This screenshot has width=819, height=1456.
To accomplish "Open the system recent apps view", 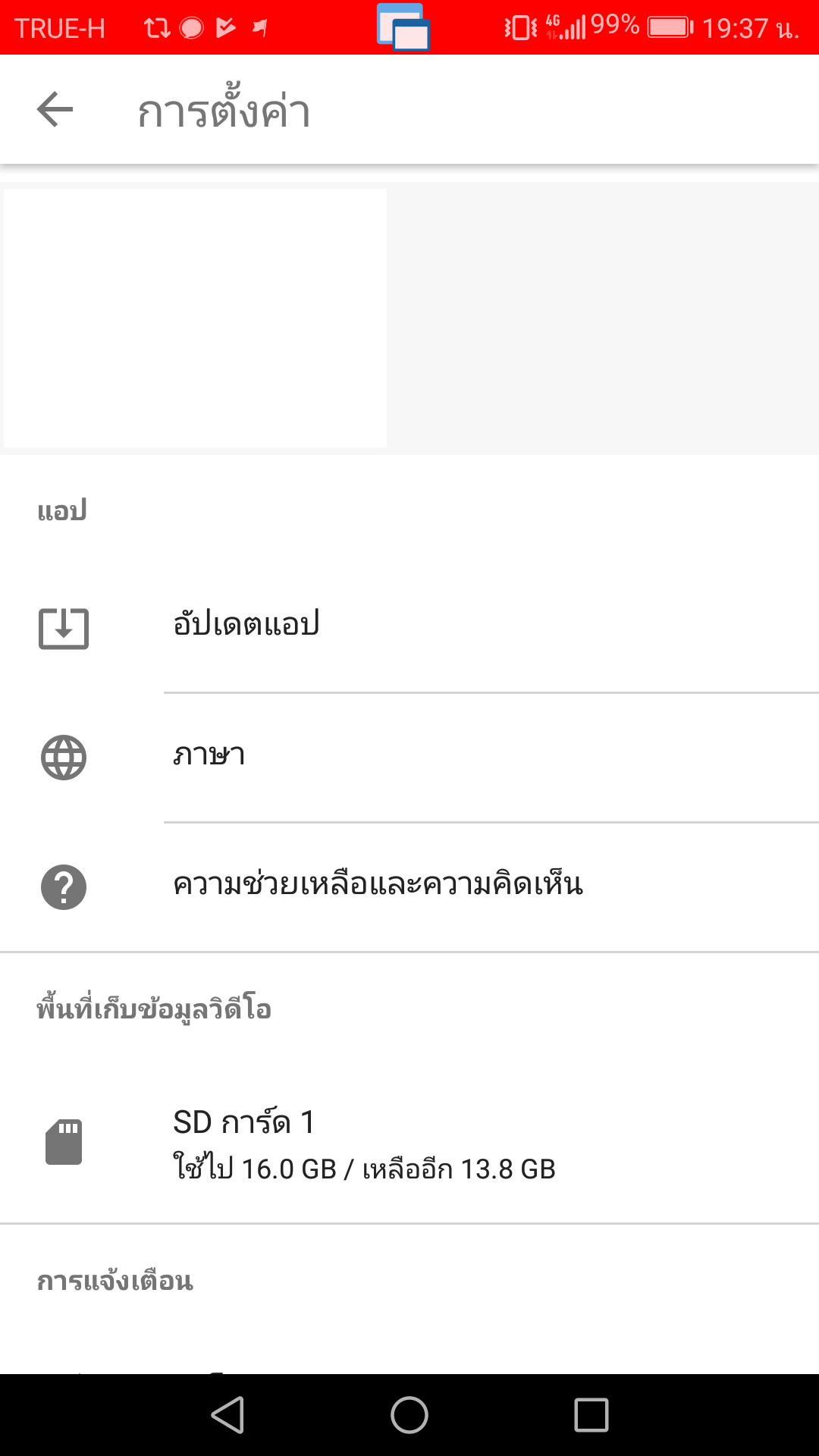I will [x=591, y=1415].
